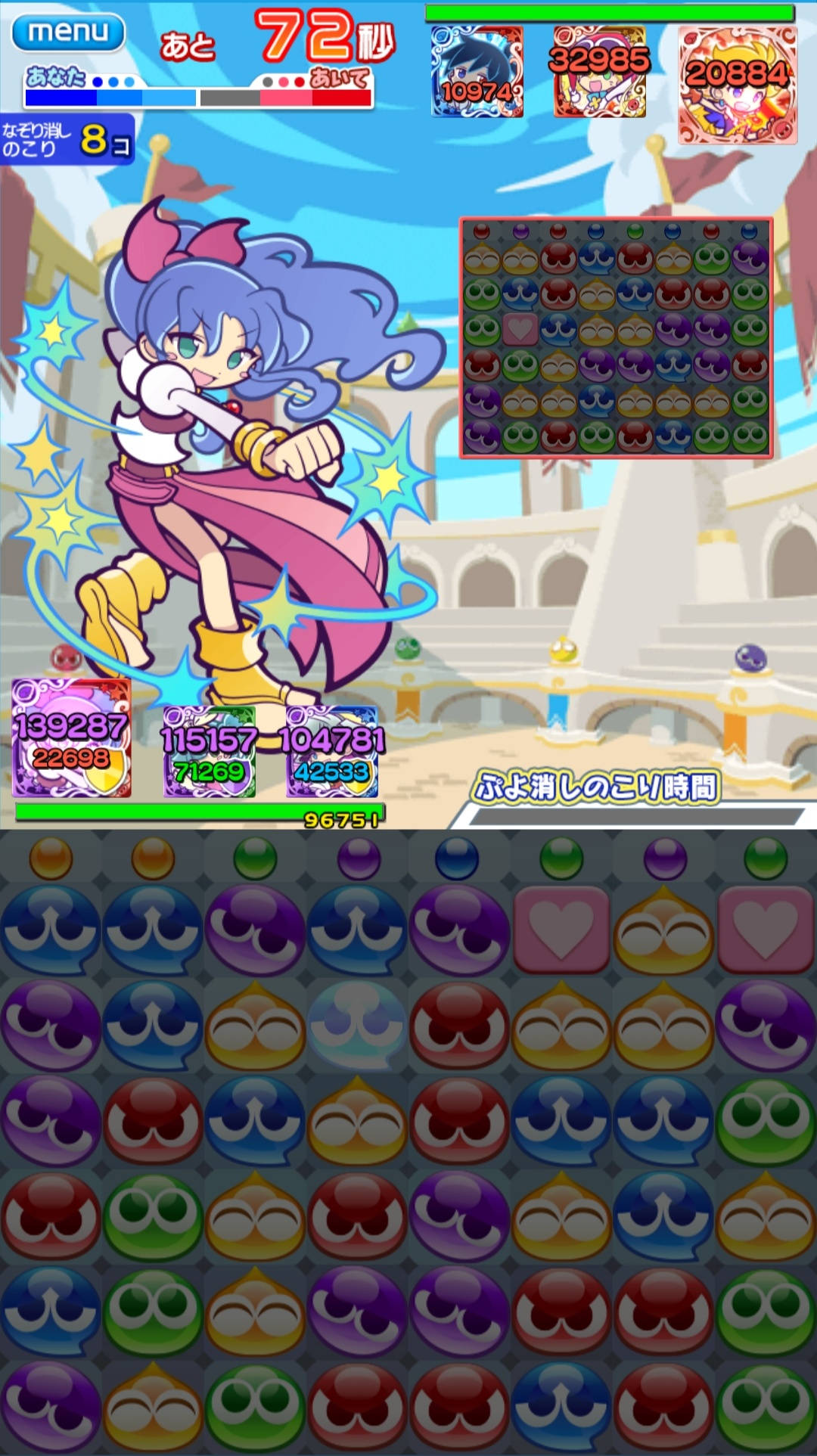Tap your character card showing 139287
Viewport: 817px width, 1456px height.
click(x=71, y=738)
